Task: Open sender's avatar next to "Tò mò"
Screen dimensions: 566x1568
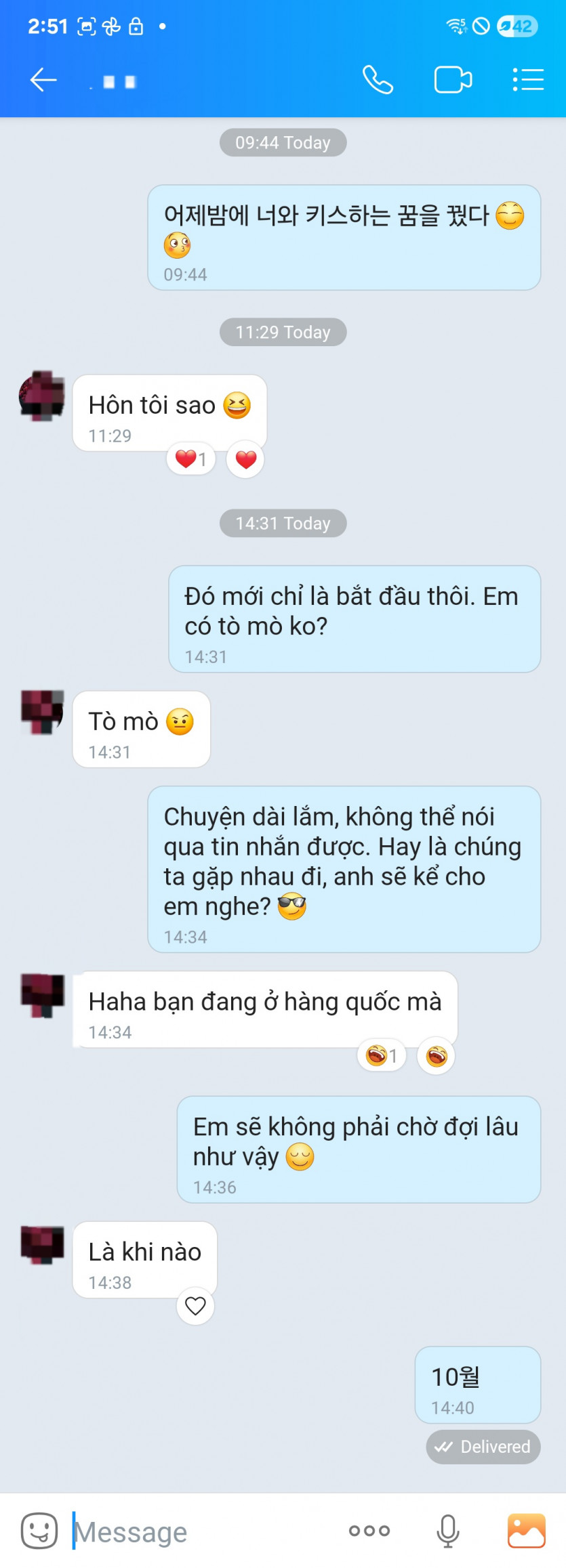Action: (42, 712)
